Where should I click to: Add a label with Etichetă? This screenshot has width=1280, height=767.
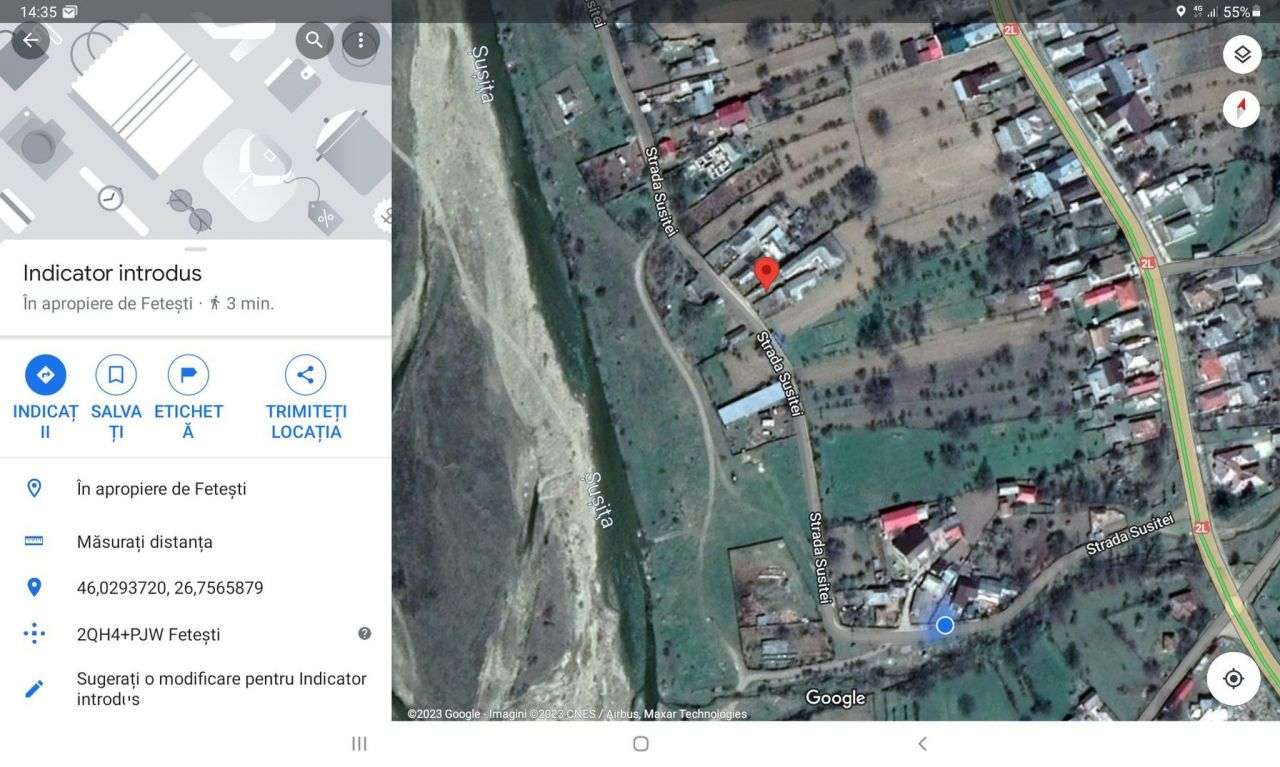coord(188,375)
